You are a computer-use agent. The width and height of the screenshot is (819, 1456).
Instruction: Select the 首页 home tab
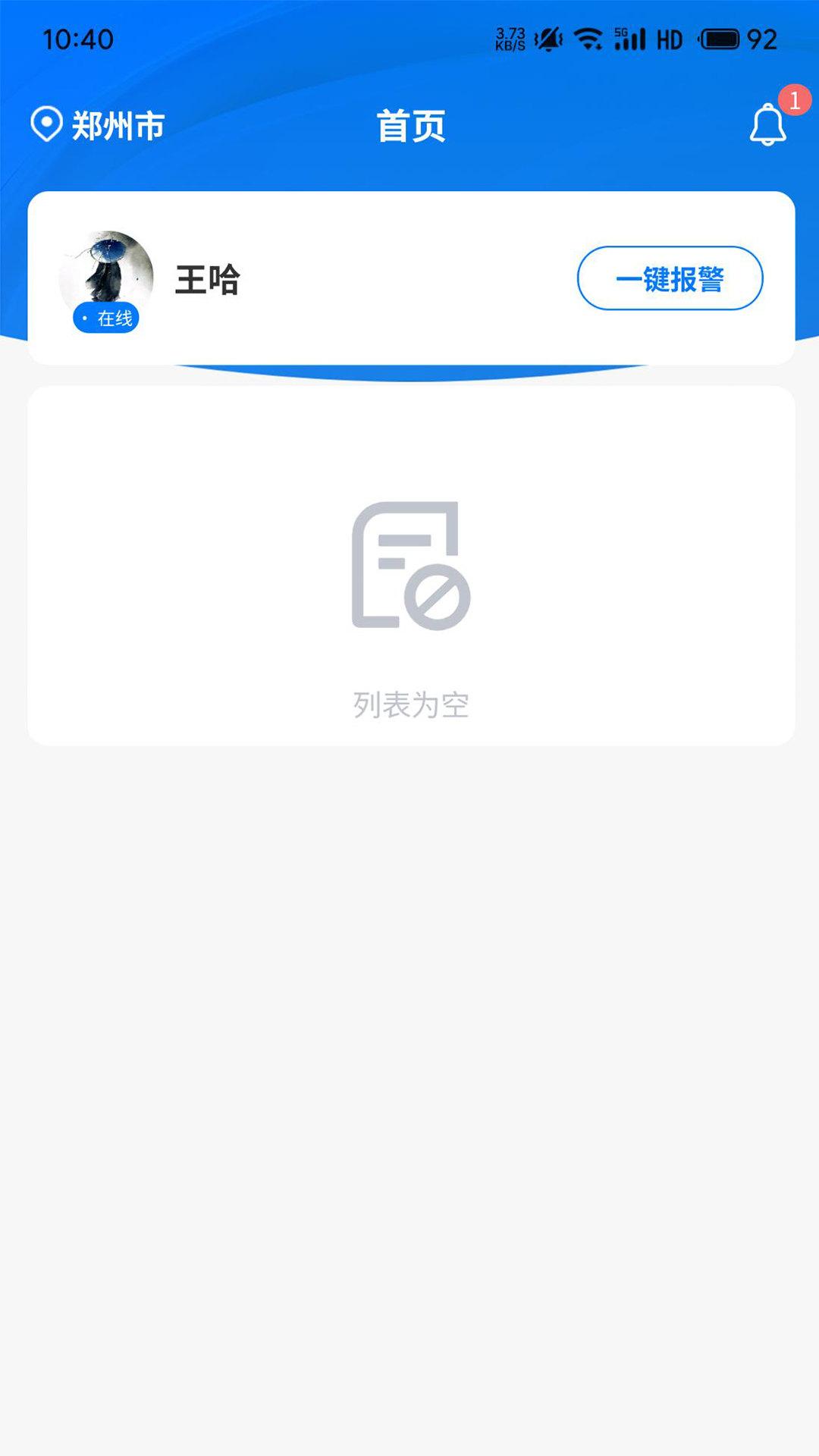click(409, 126)
